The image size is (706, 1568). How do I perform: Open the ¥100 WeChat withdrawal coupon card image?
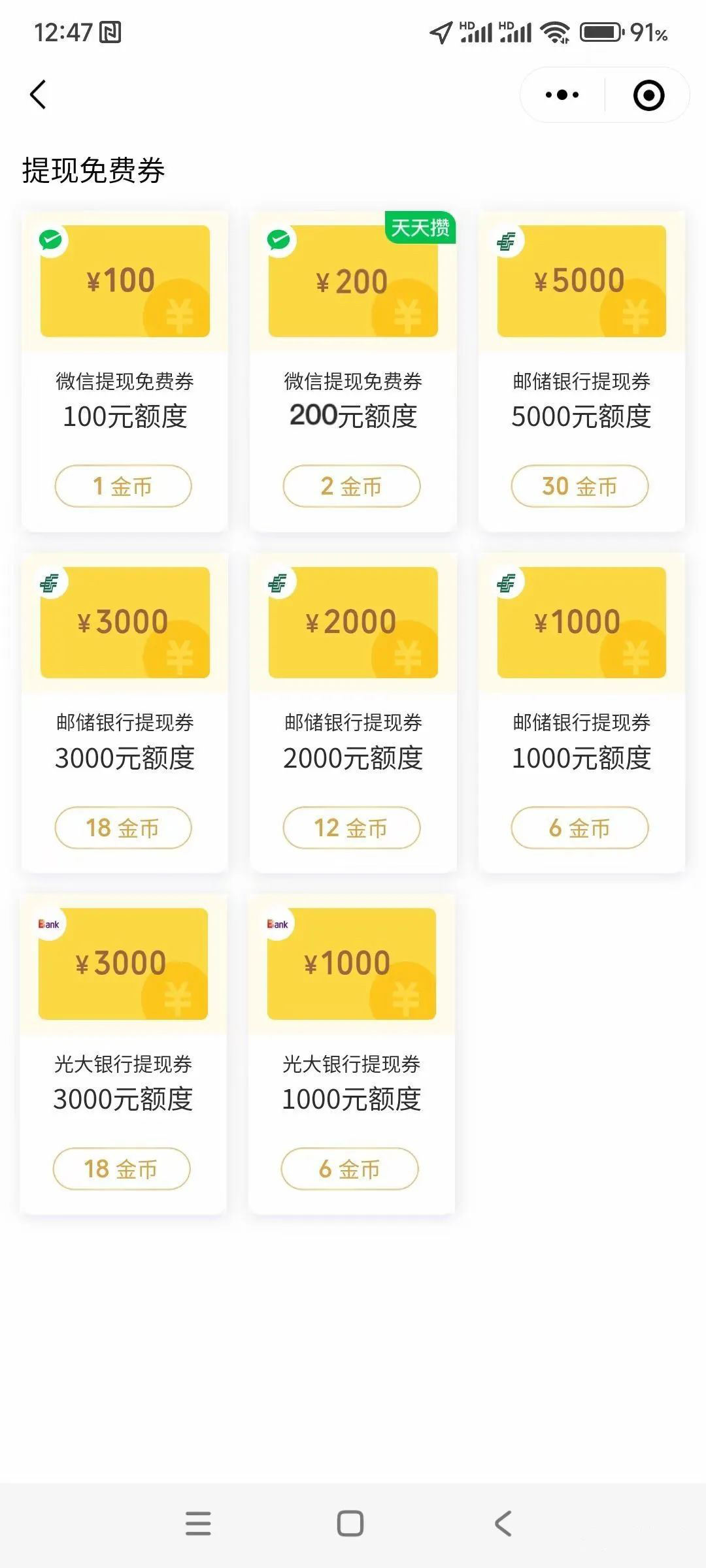coord(125,282)
